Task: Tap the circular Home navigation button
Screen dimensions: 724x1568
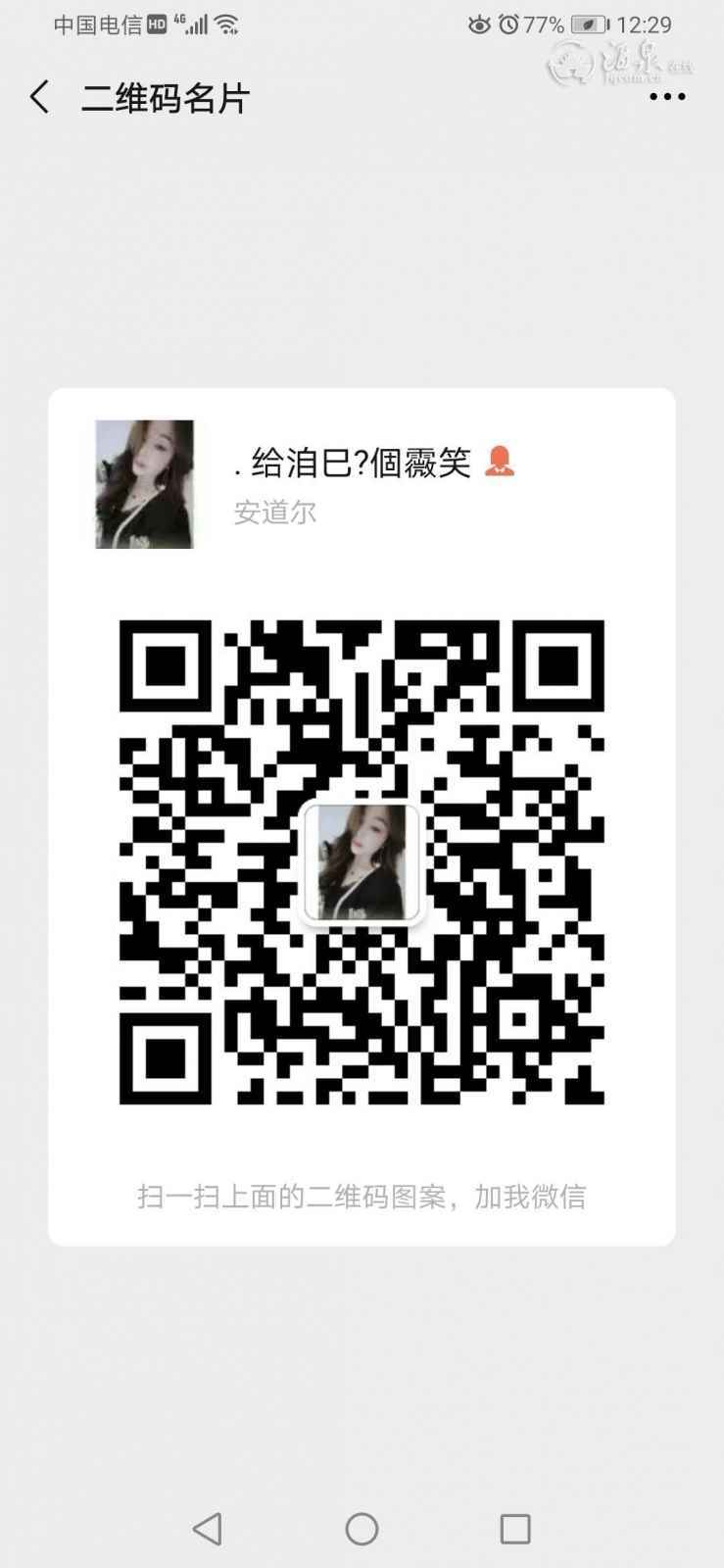Action: coord(362,1529)
